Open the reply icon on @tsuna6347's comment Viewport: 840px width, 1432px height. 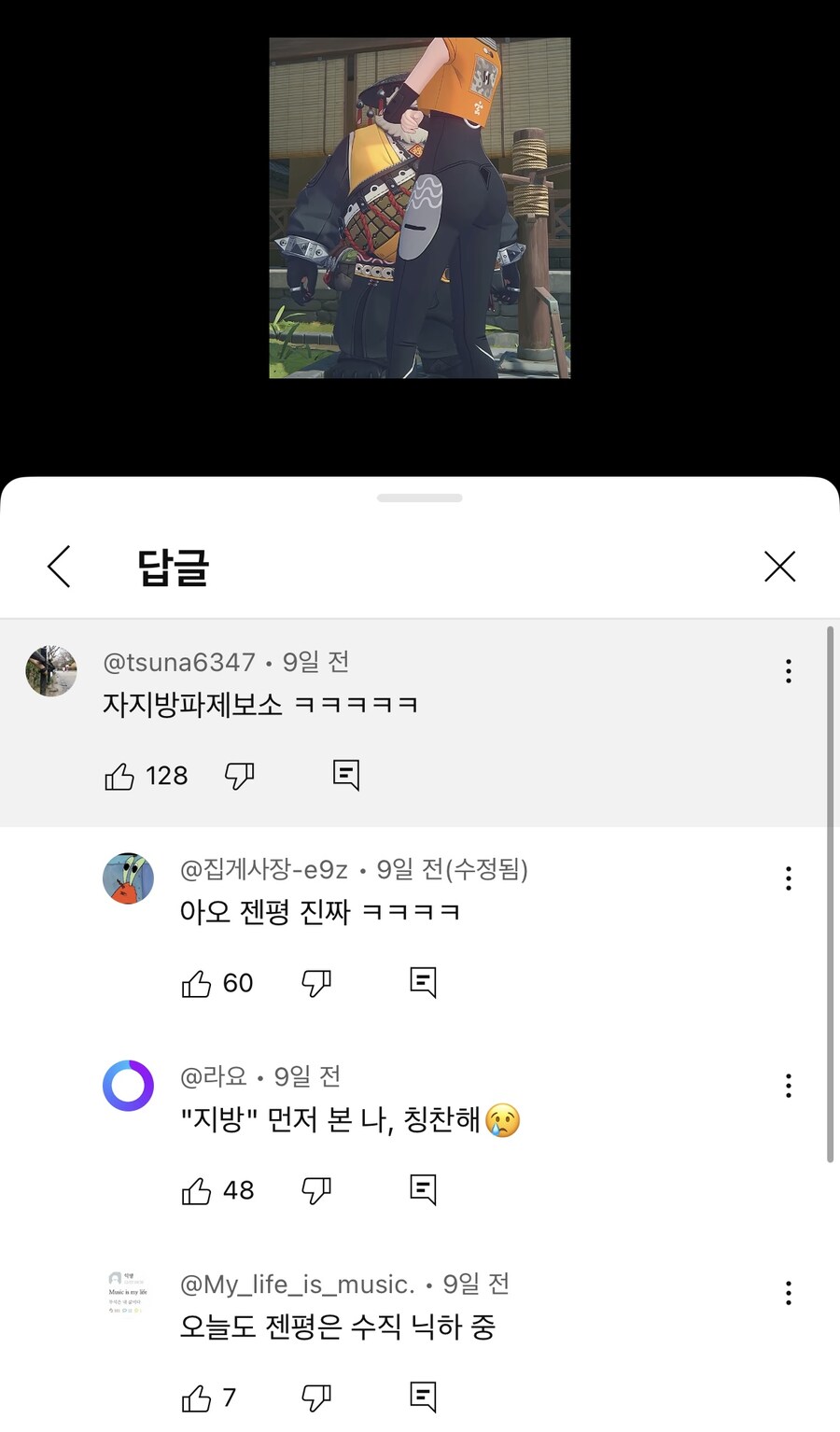(x=344, y=775)
